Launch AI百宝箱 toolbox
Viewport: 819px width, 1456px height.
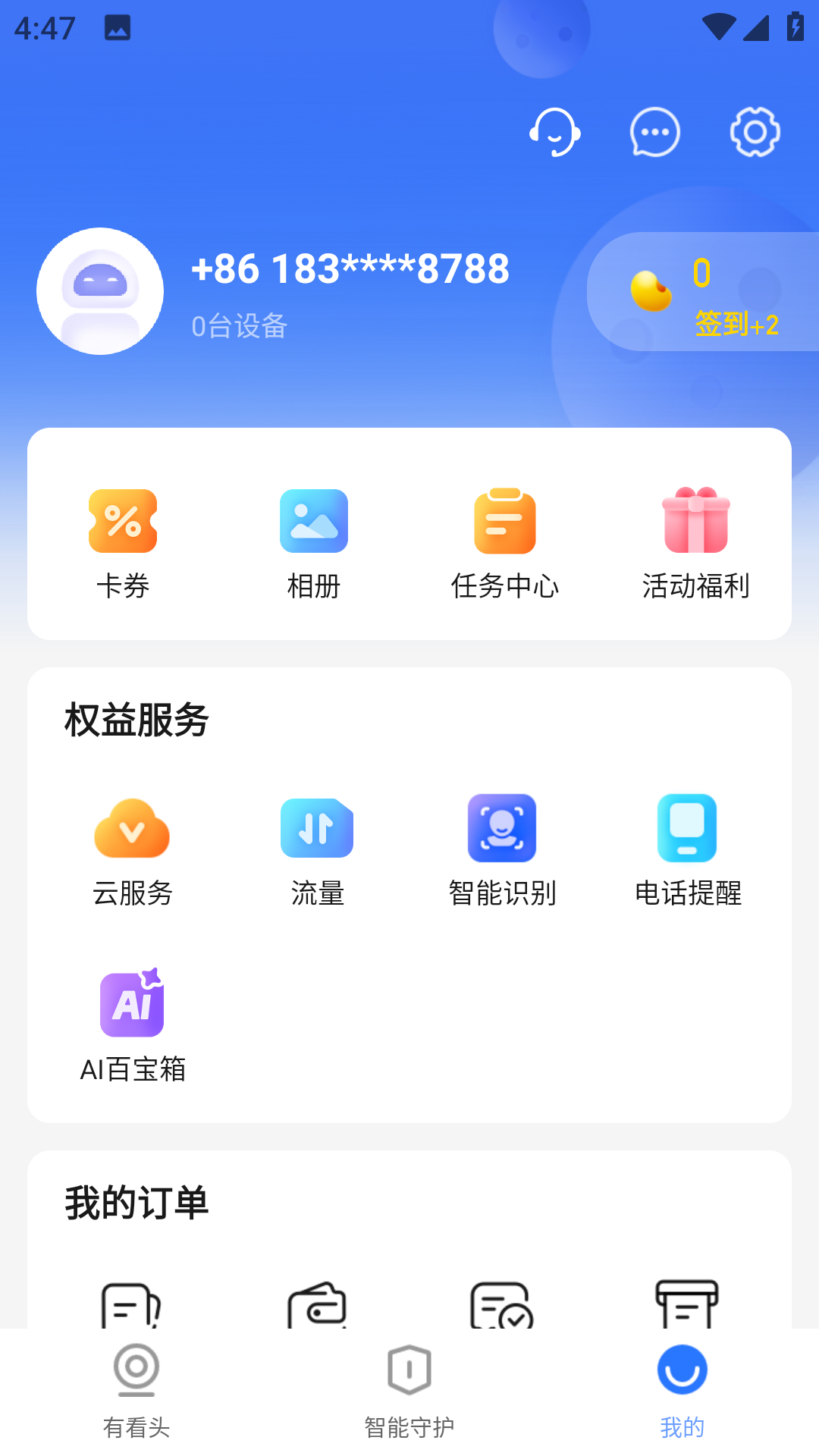click(133, 1025)
